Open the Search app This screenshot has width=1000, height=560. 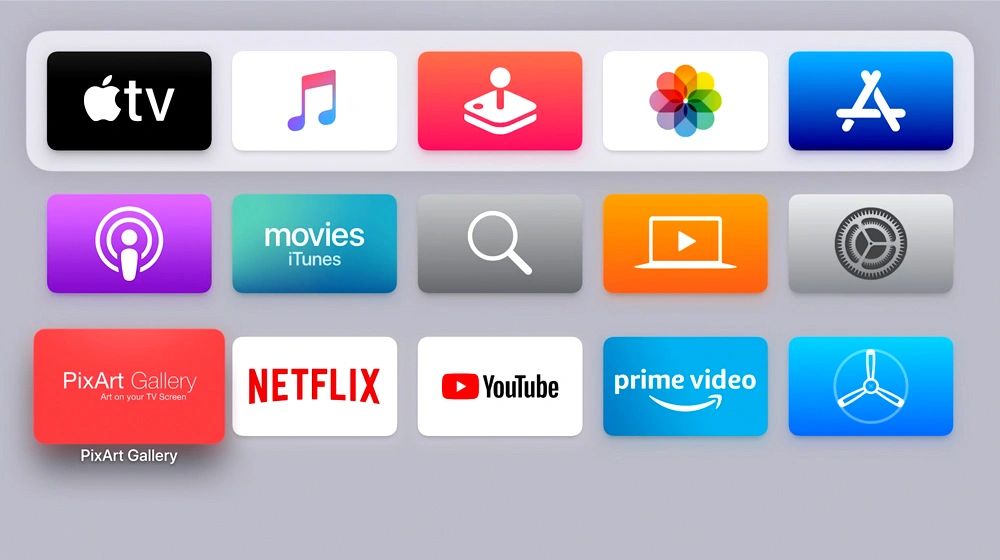pos(500,243)
